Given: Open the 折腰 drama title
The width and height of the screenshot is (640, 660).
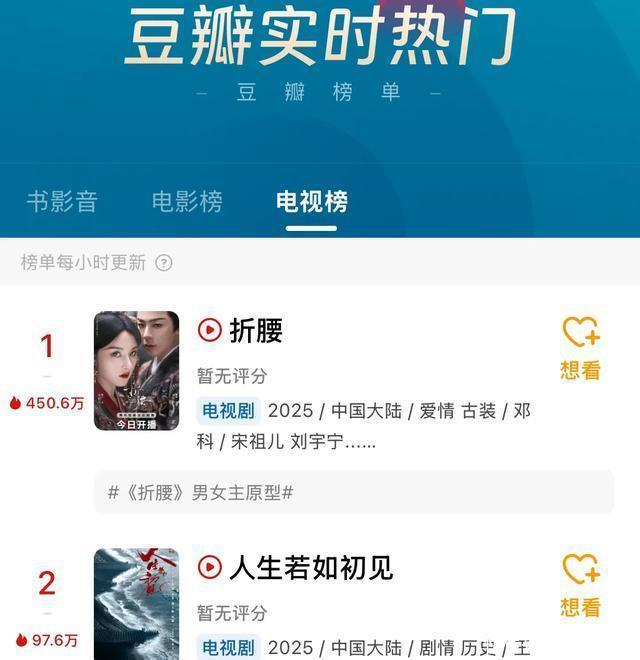Looking at the screenshot, I should click(256, 330).
